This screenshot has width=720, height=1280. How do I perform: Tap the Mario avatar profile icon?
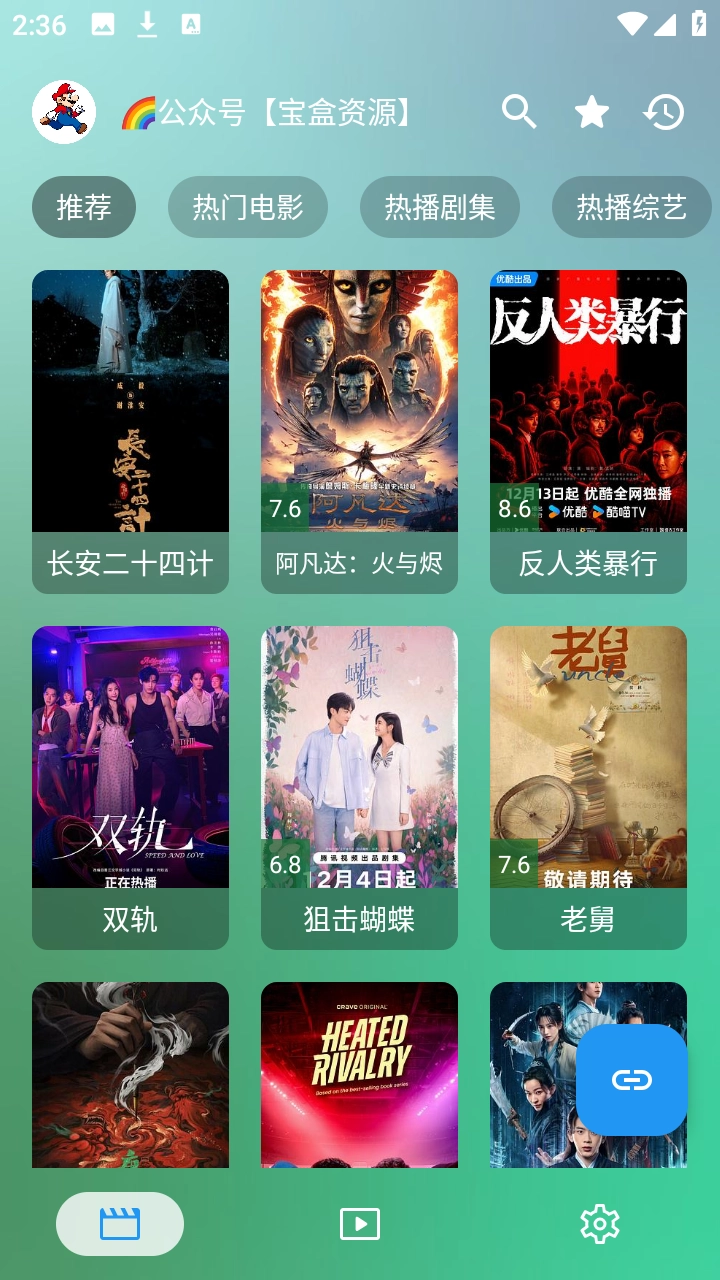click(63, 111)
